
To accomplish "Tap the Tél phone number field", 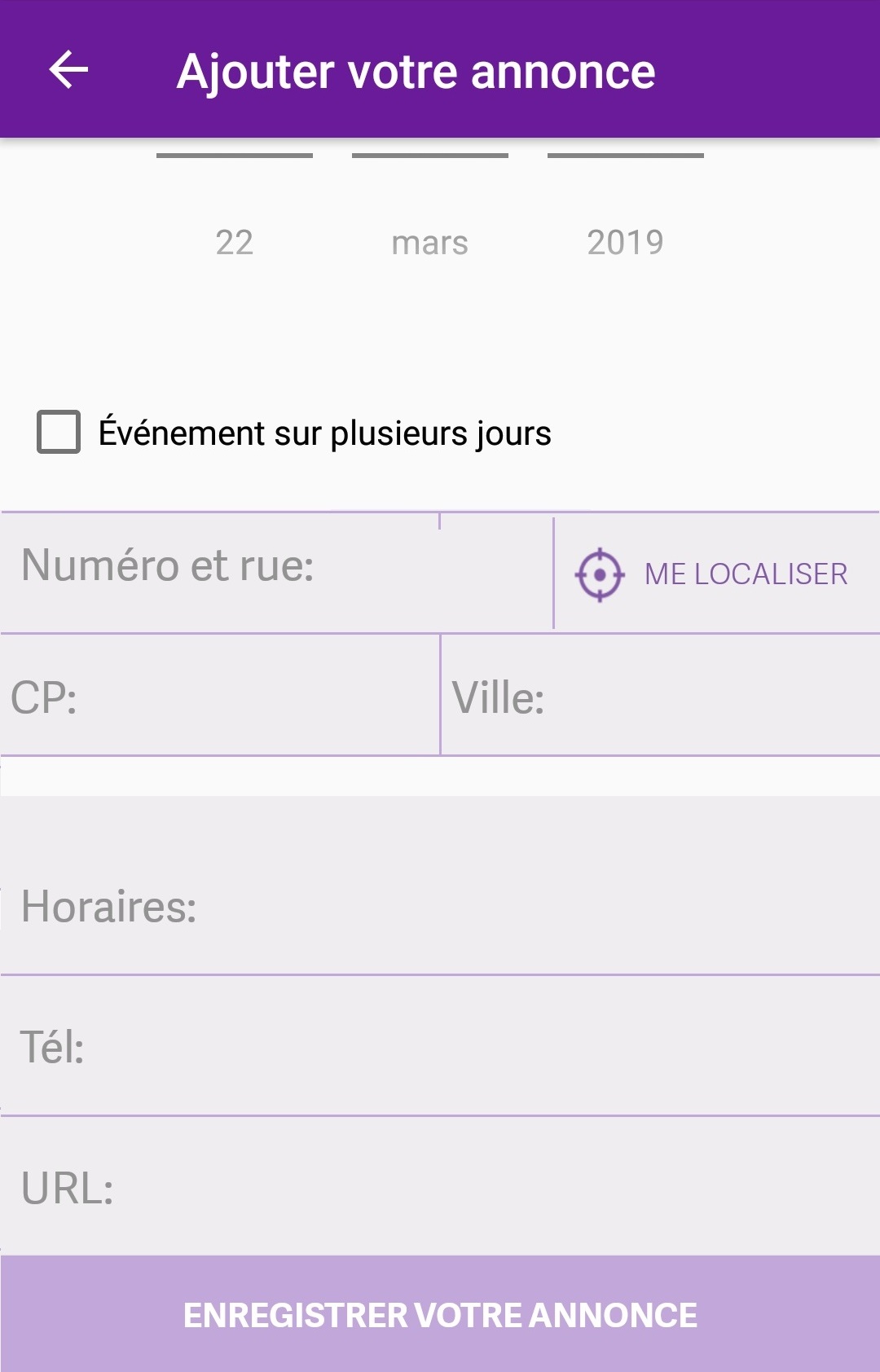I will coord(440,1047).
